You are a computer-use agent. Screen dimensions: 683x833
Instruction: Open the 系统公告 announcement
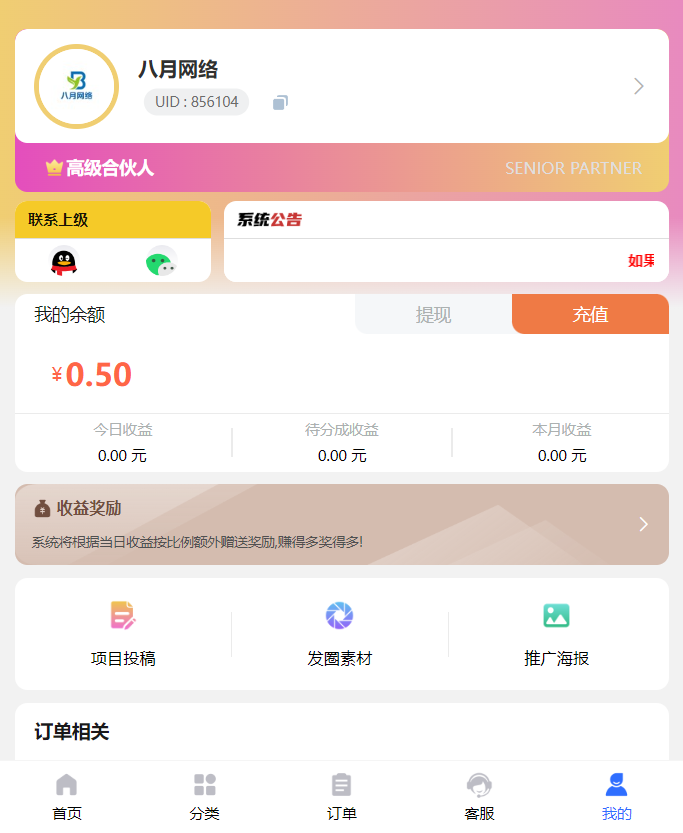[x=446, y=242]
